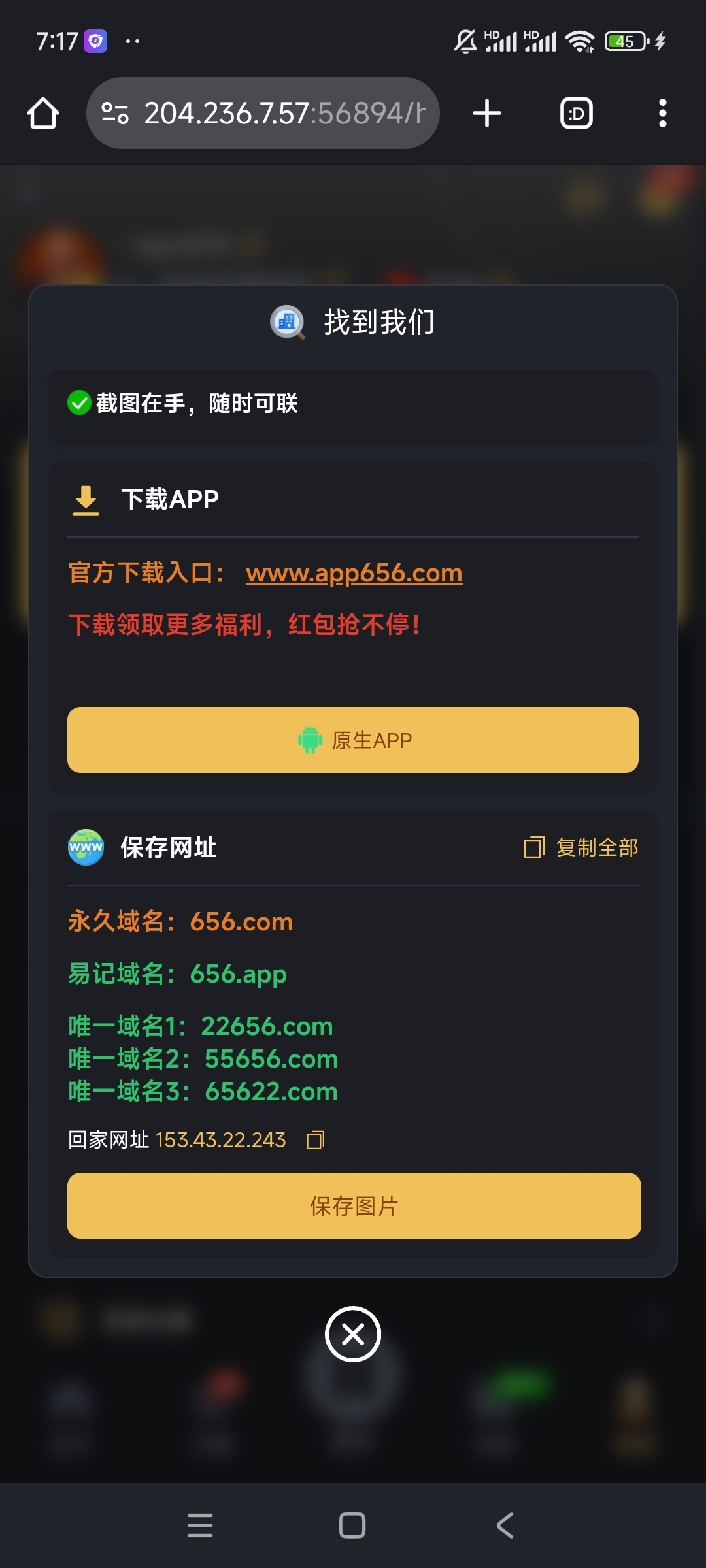The width and height of the screenshot is (706, 1568).
Task: Open a new browser tab
Action: tap(487, 114)
